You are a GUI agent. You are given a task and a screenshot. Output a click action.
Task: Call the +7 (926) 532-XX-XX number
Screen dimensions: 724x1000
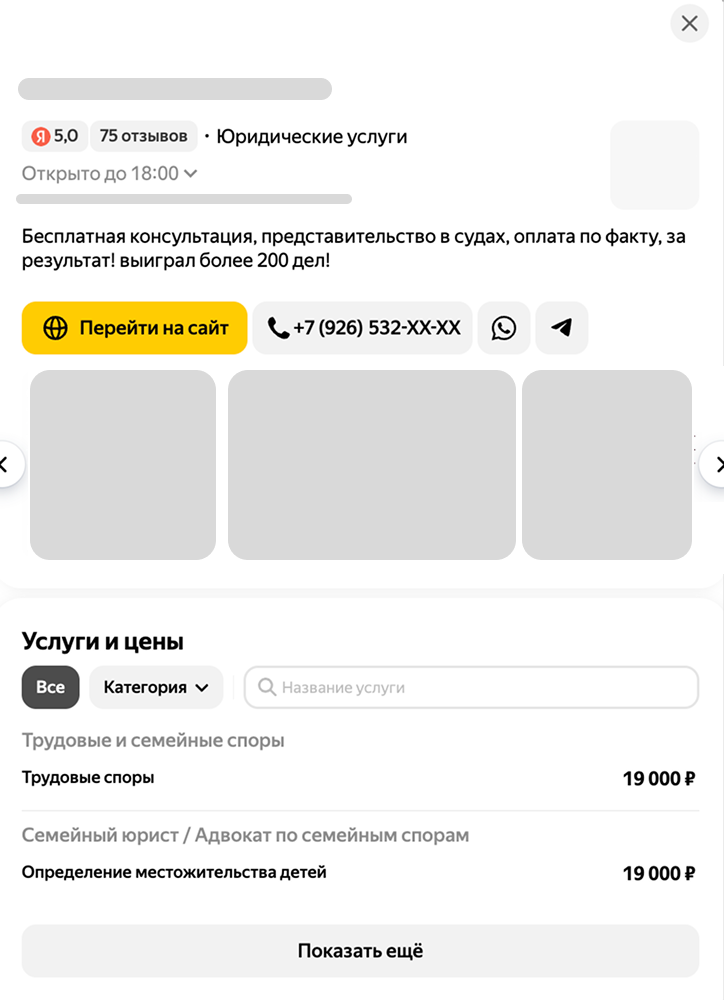[x=362, y=328]
